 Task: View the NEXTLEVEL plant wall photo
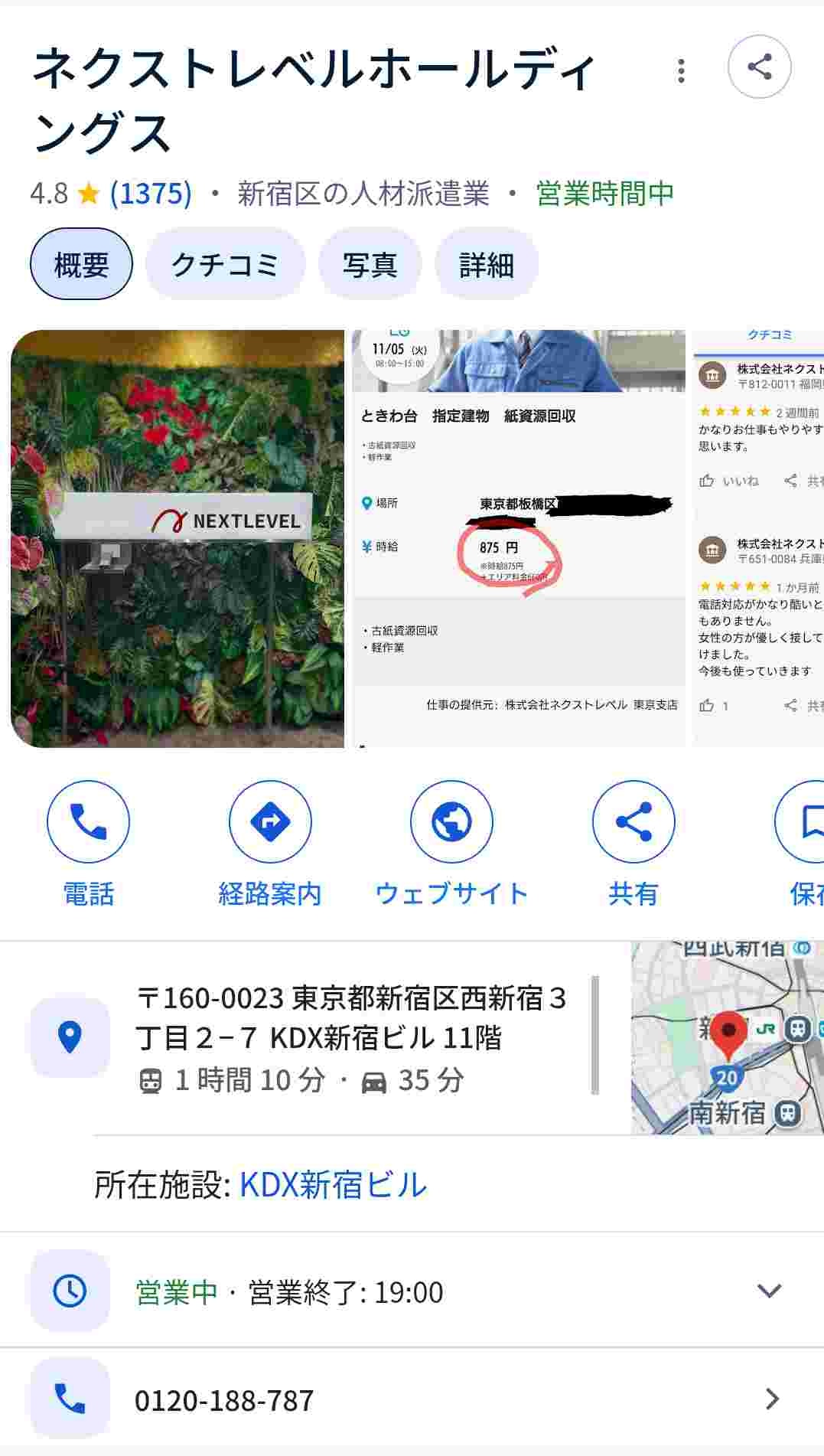tap(178, 538)
